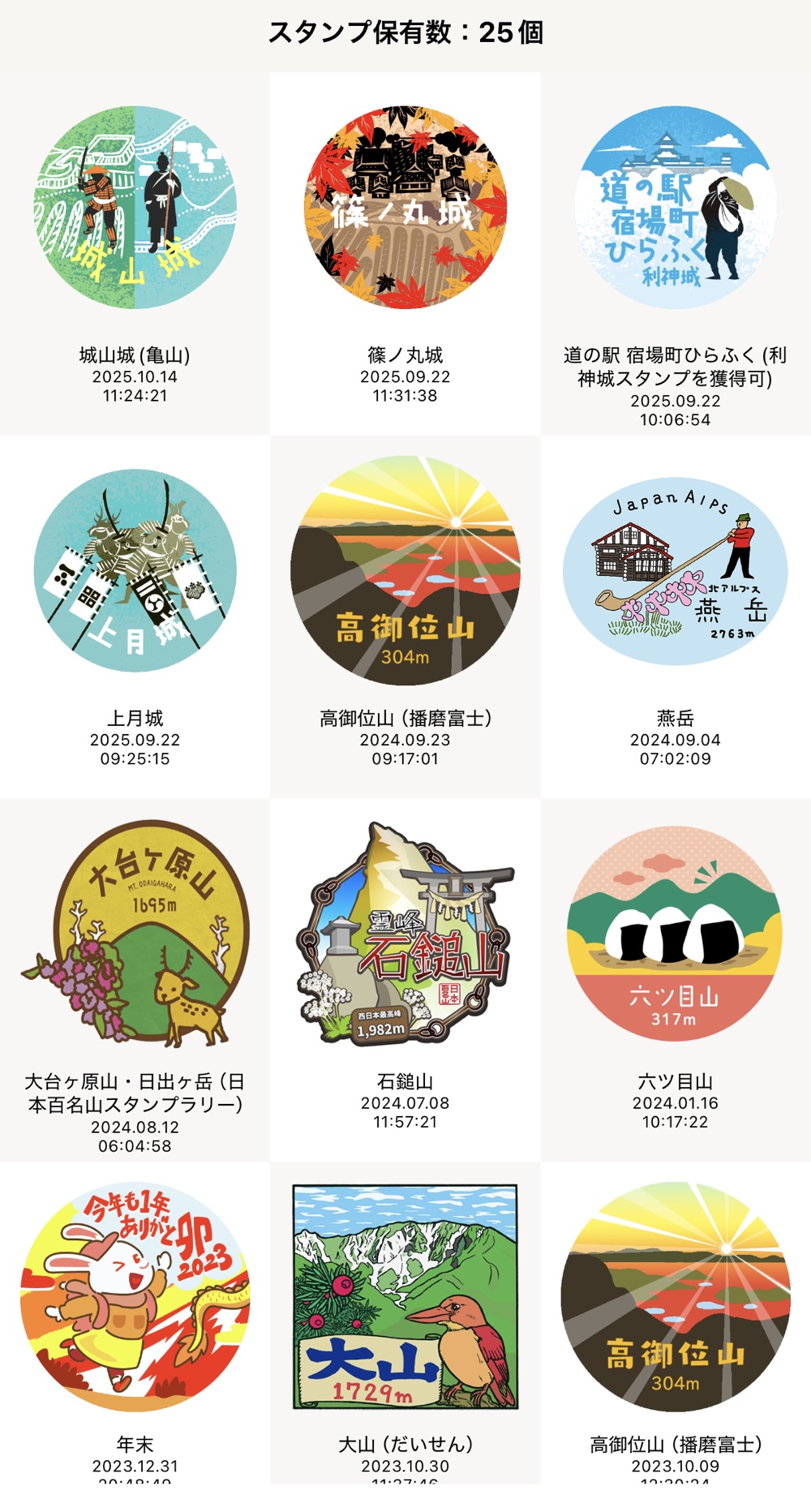Open the 石鎚山 stamp
Image resolution: width=811 pixels, height=1512 pixels.
tap(405, 933)
